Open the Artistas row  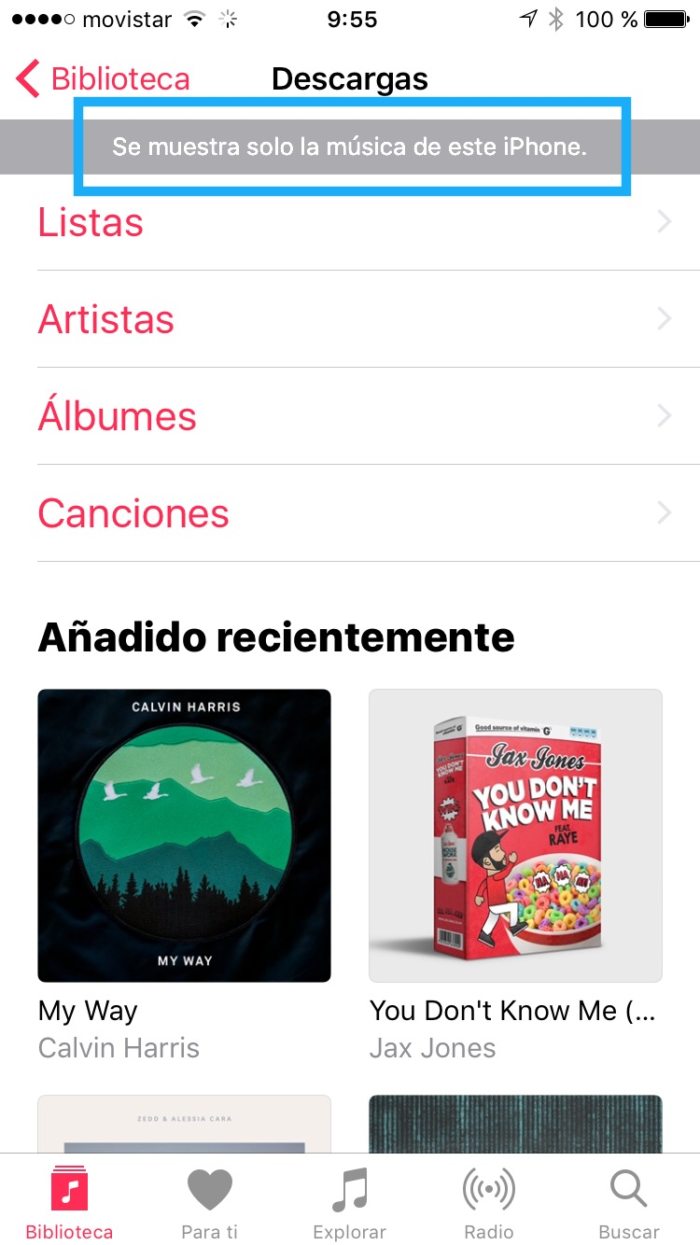[x=350, y=319]
